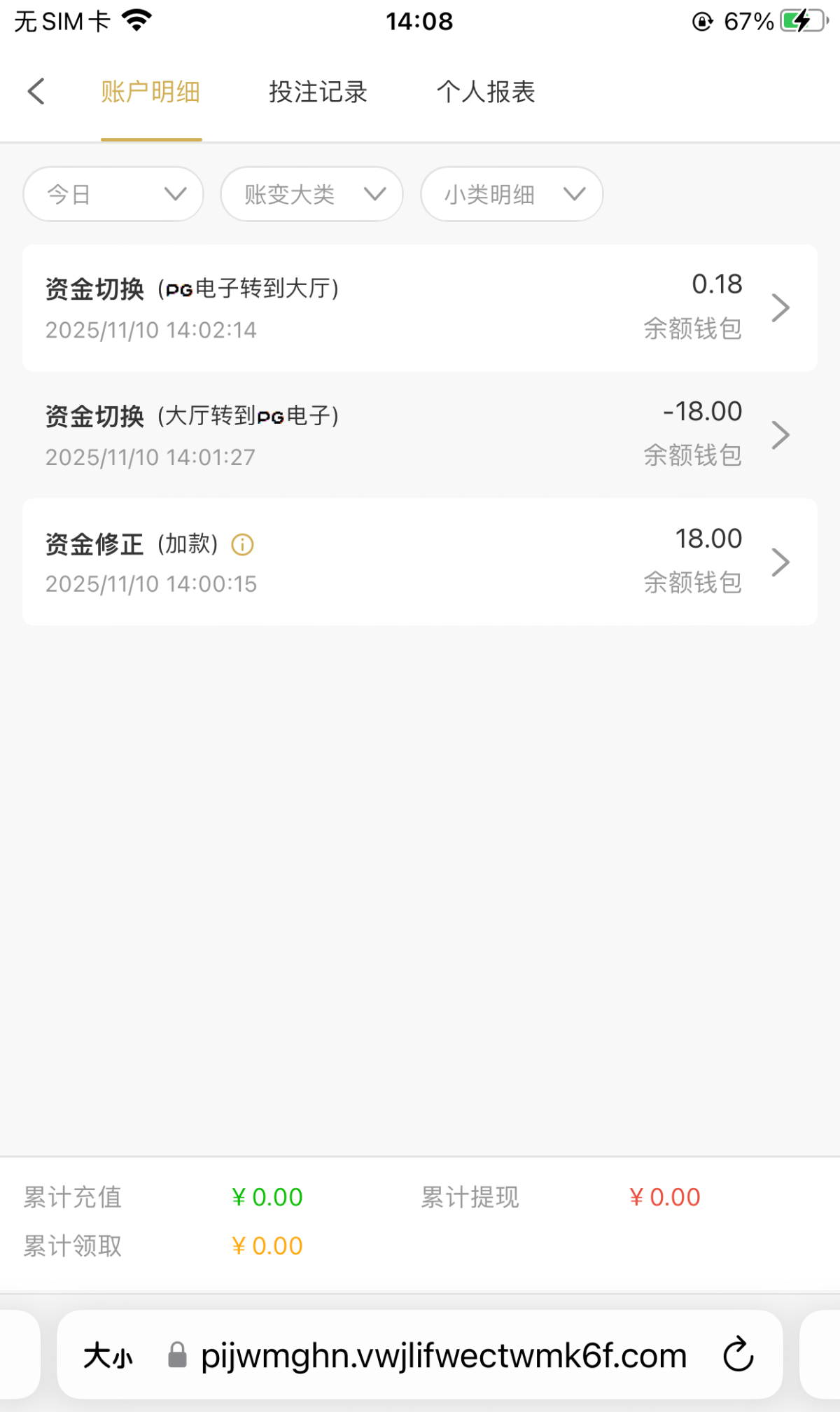Image resolution: width=840 pixels, height=1412 pixels.
Task: Expand the 资金修正 (加款) record details
Action: 781,562
